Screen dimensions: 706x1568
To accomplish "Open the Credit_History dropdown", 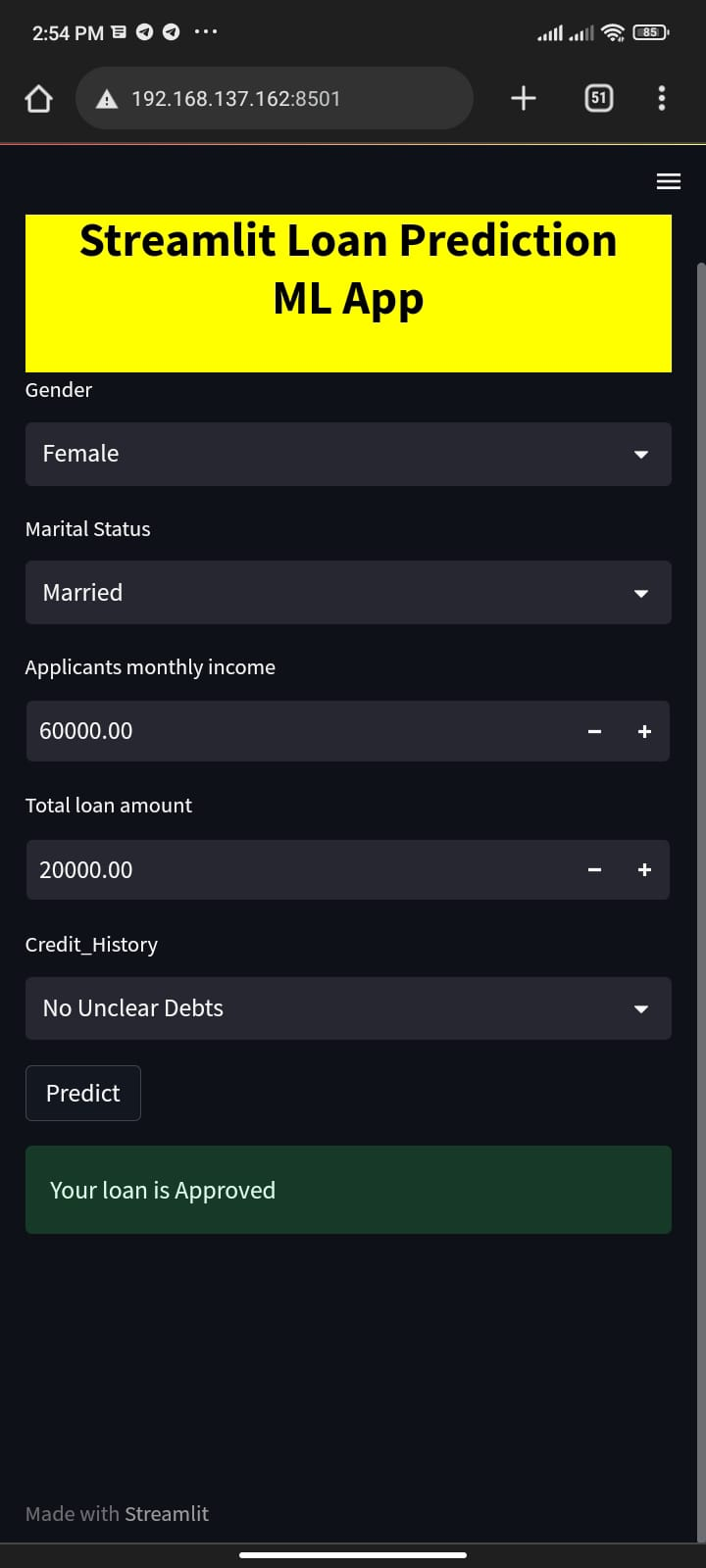I will pyautogui.click(x=641, y=1008).
